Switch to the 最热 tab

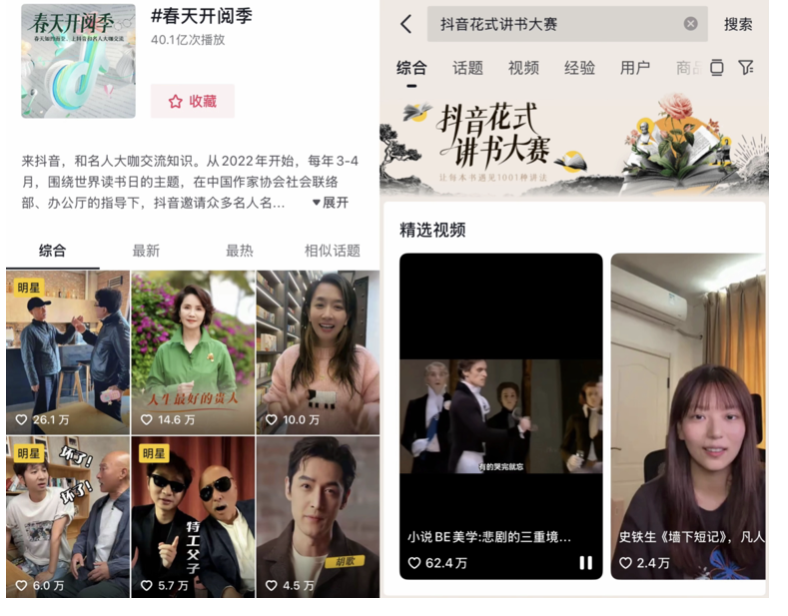tap(239, 251)
